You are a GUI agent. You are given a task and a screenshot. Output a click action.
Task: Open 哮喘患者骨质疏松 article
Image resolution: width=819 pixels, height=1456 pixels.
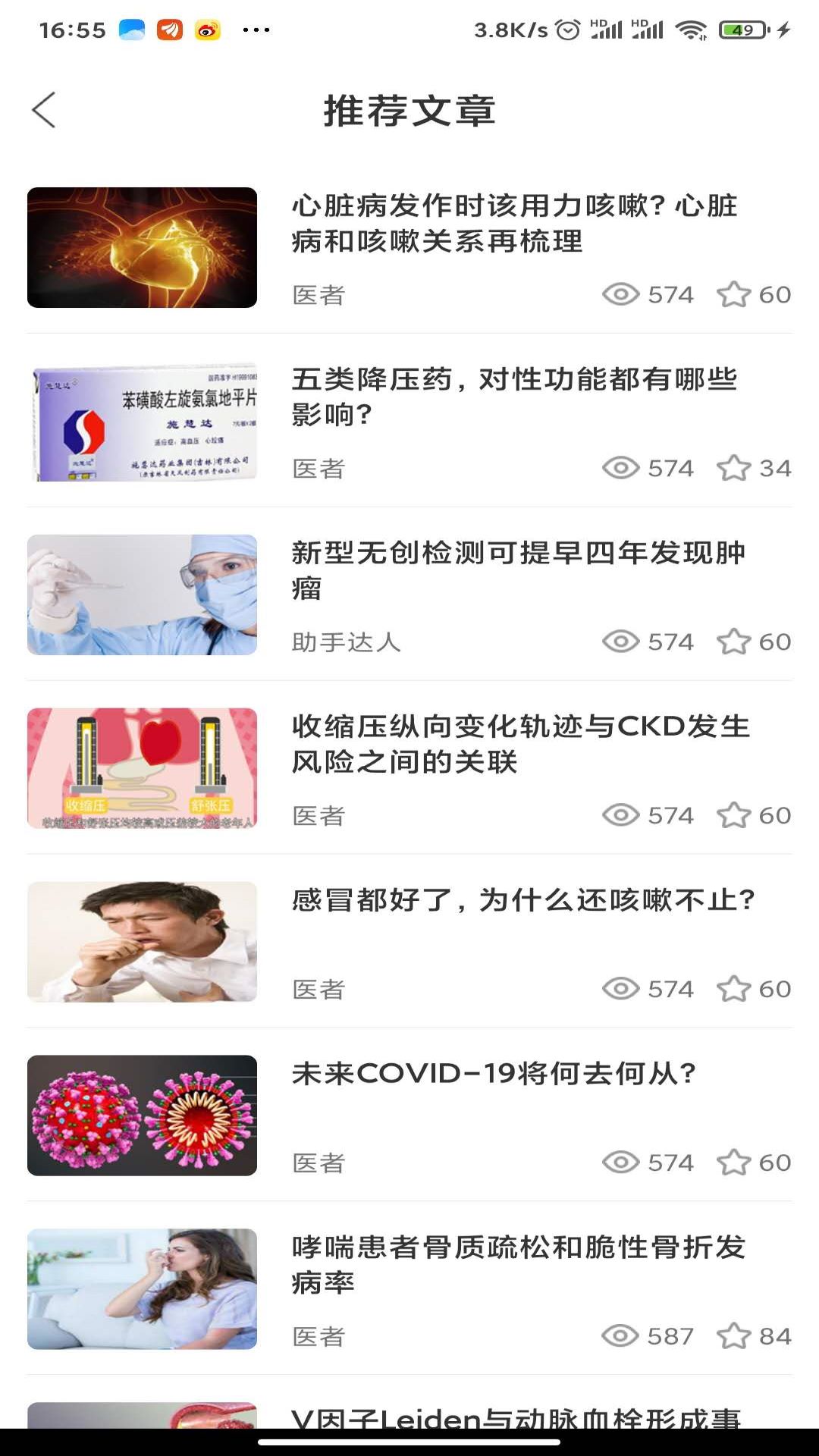click(x=518, y=1265)
